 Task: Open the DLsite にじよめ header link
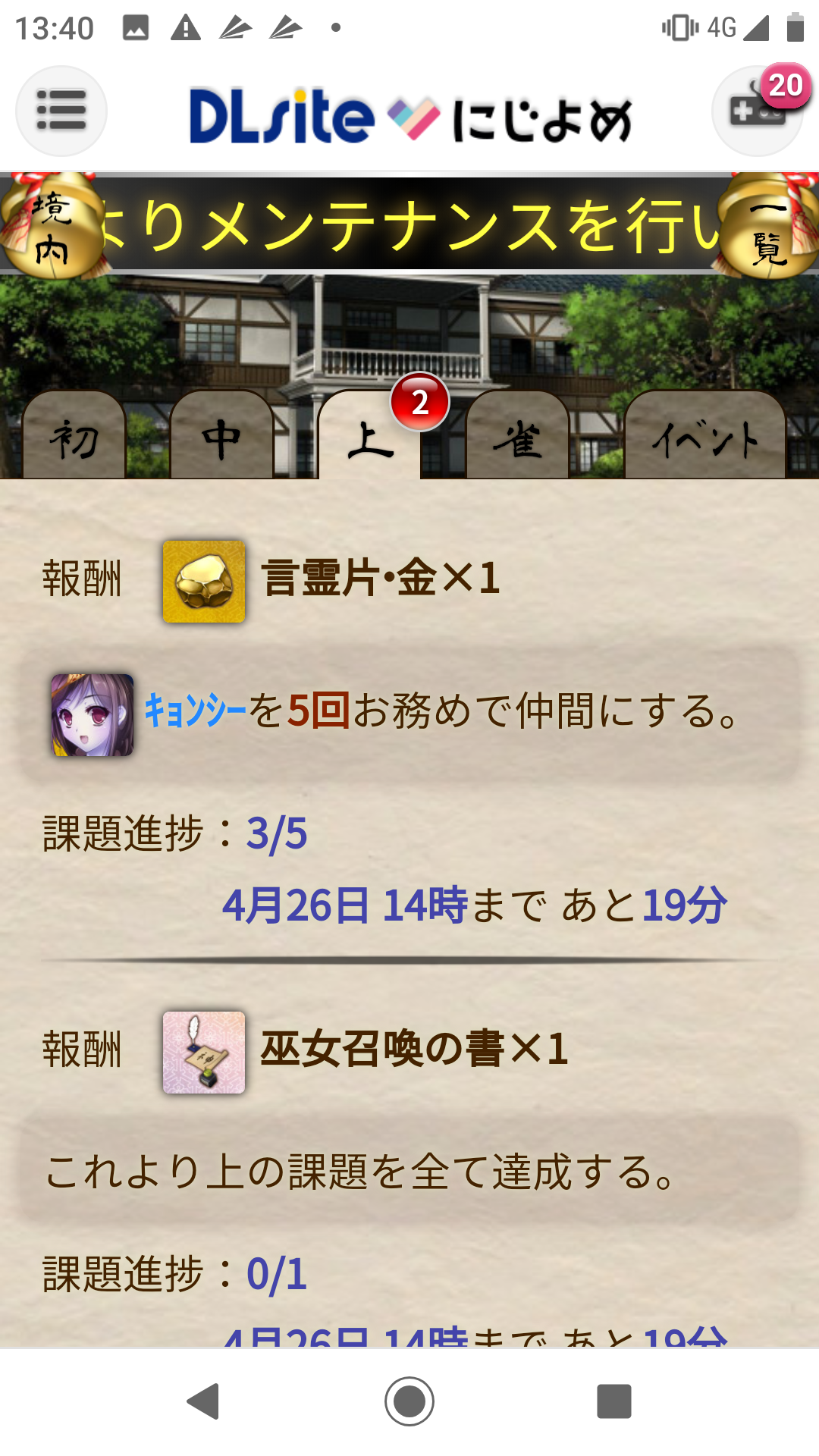click(410, 117)
